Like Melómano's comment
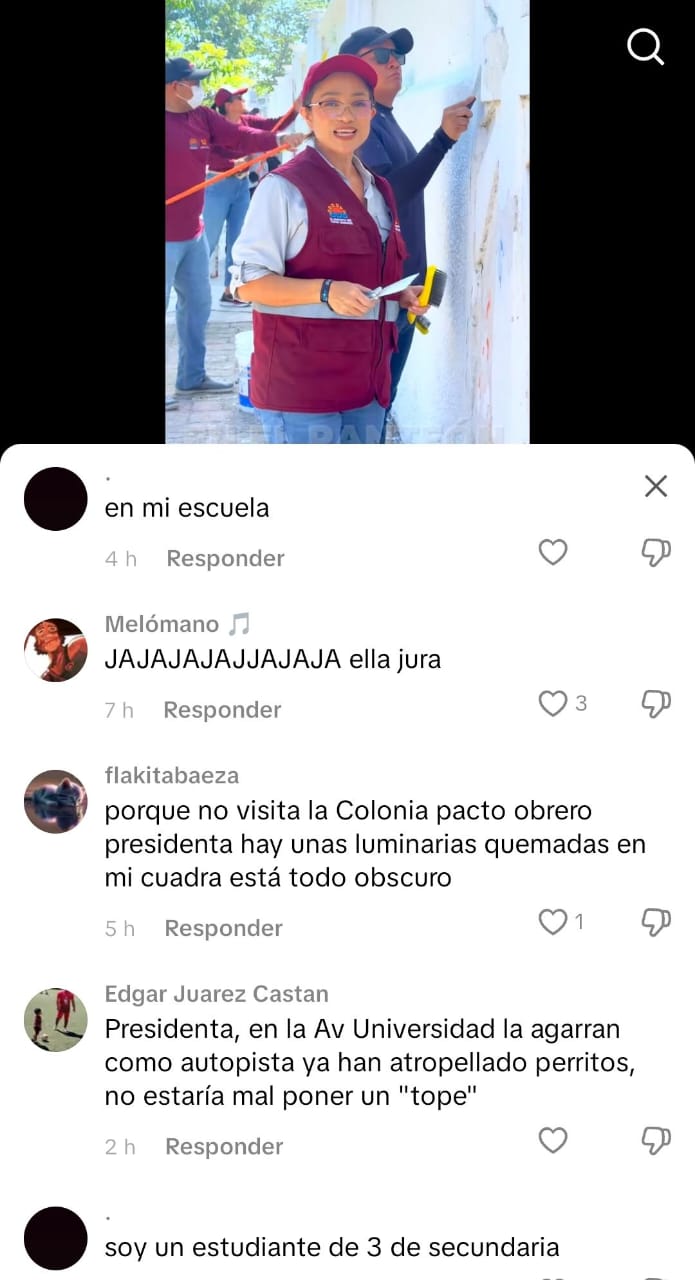695x1280 pixels. [553, 704]
